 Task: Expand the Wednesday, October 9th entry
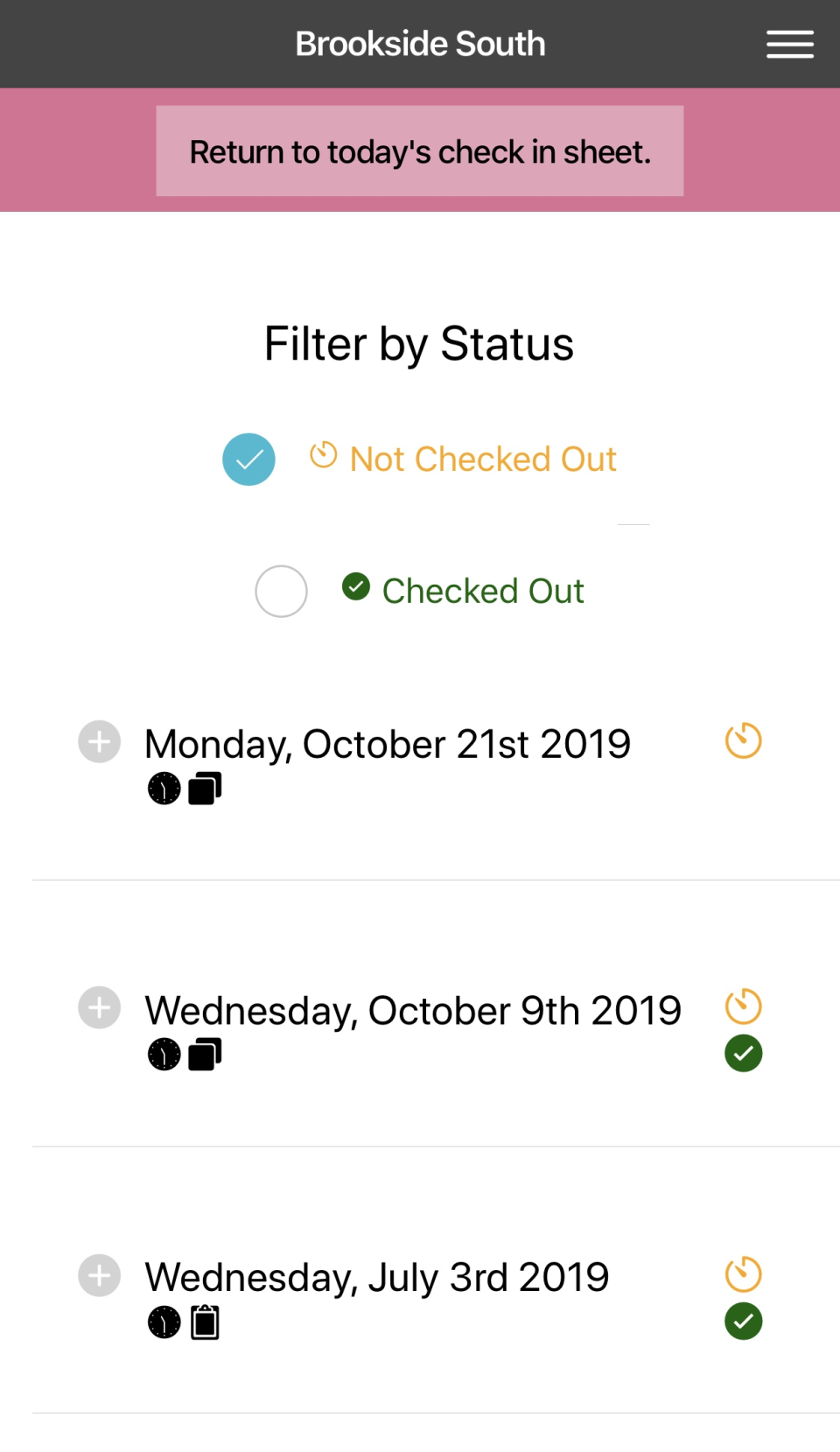pos(99,1007)
